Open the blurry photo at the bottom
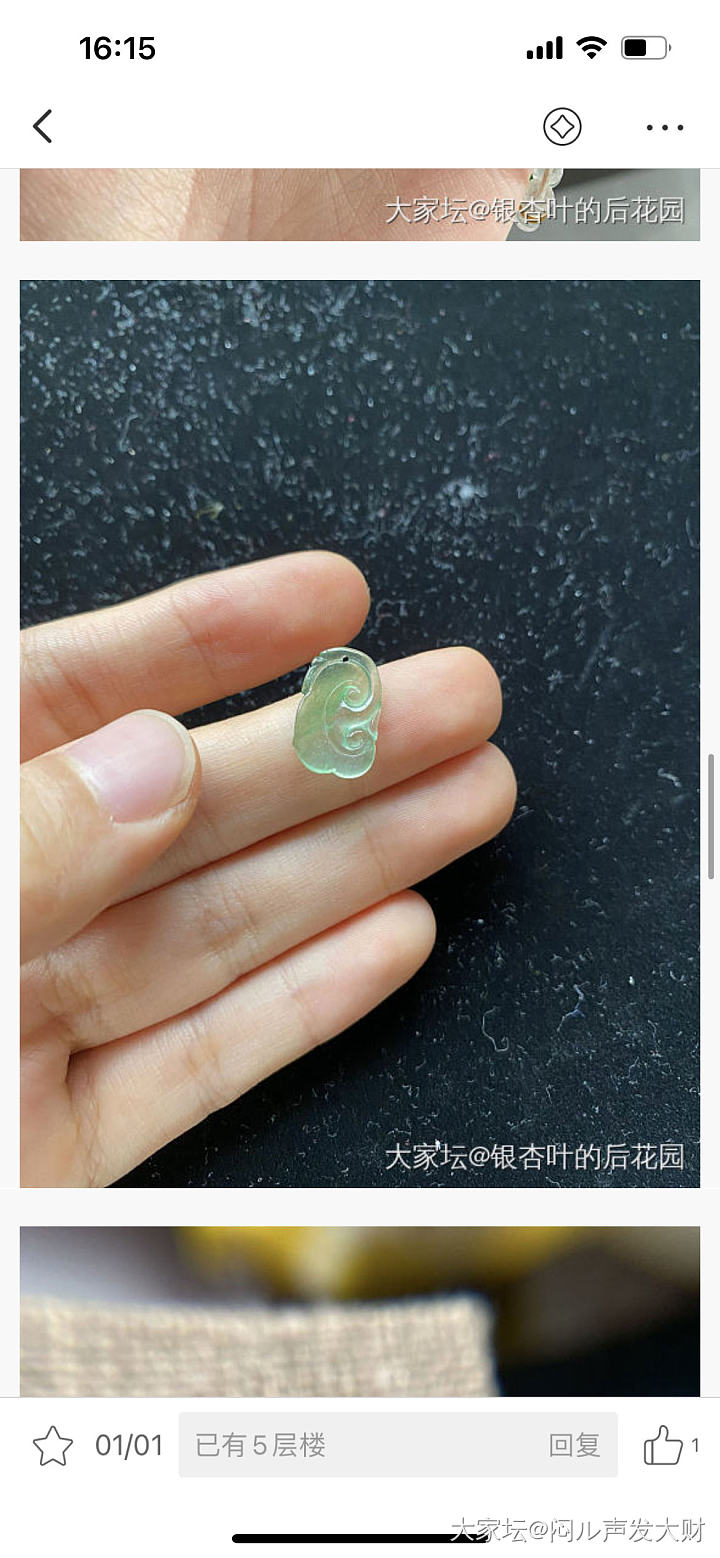 pos(360,1310)
